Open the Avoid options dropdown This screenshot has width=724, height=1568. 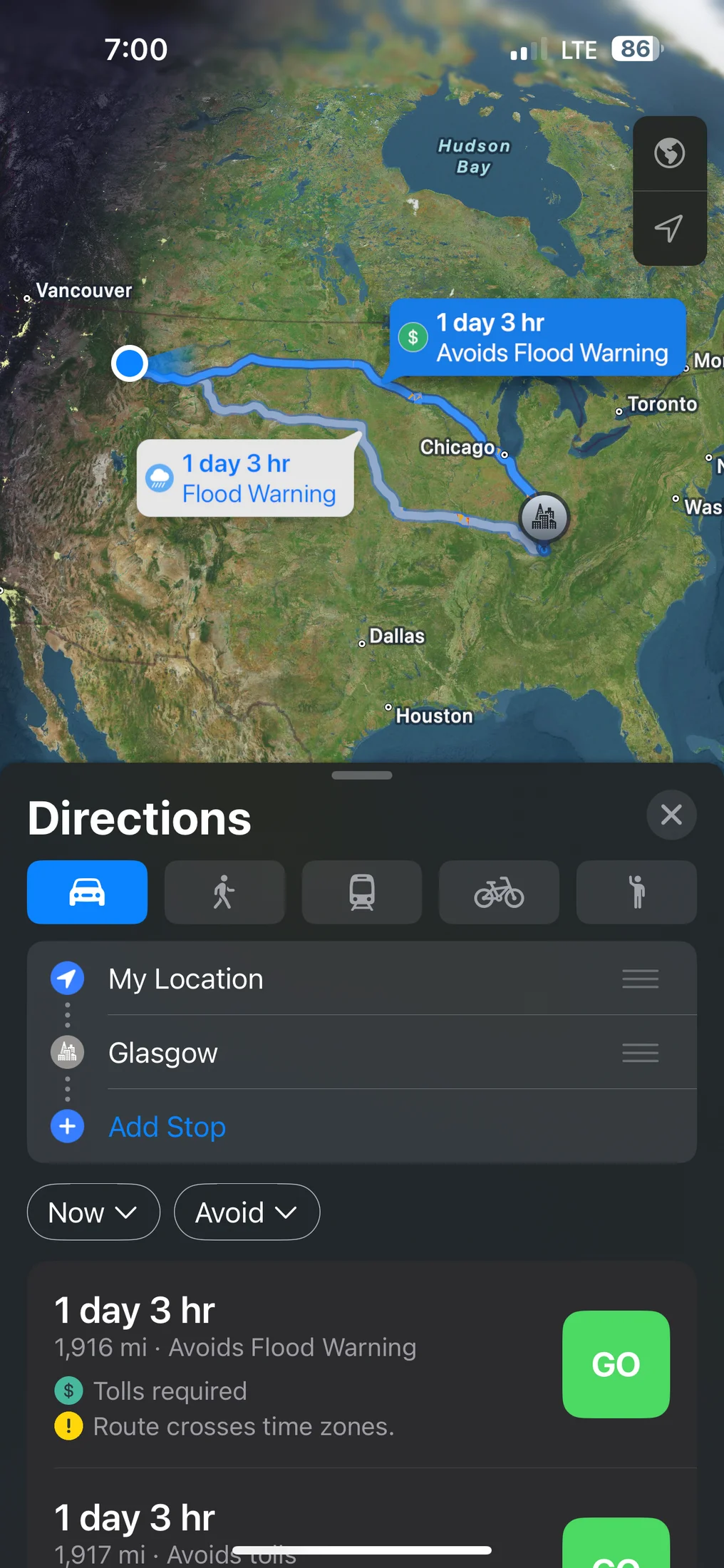[247, 1212]
